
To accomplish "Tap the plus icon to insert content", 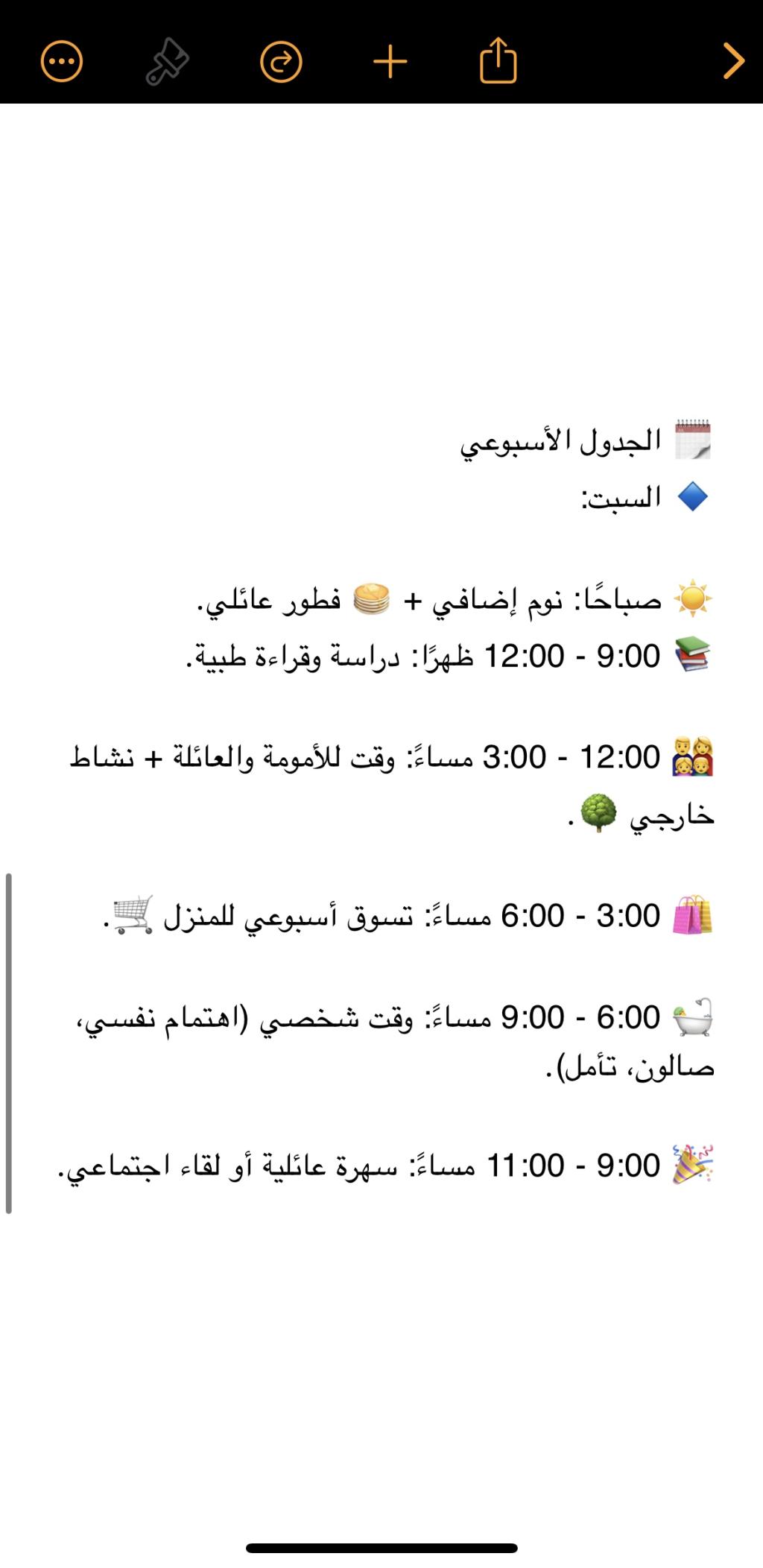I will click(390, 61).
